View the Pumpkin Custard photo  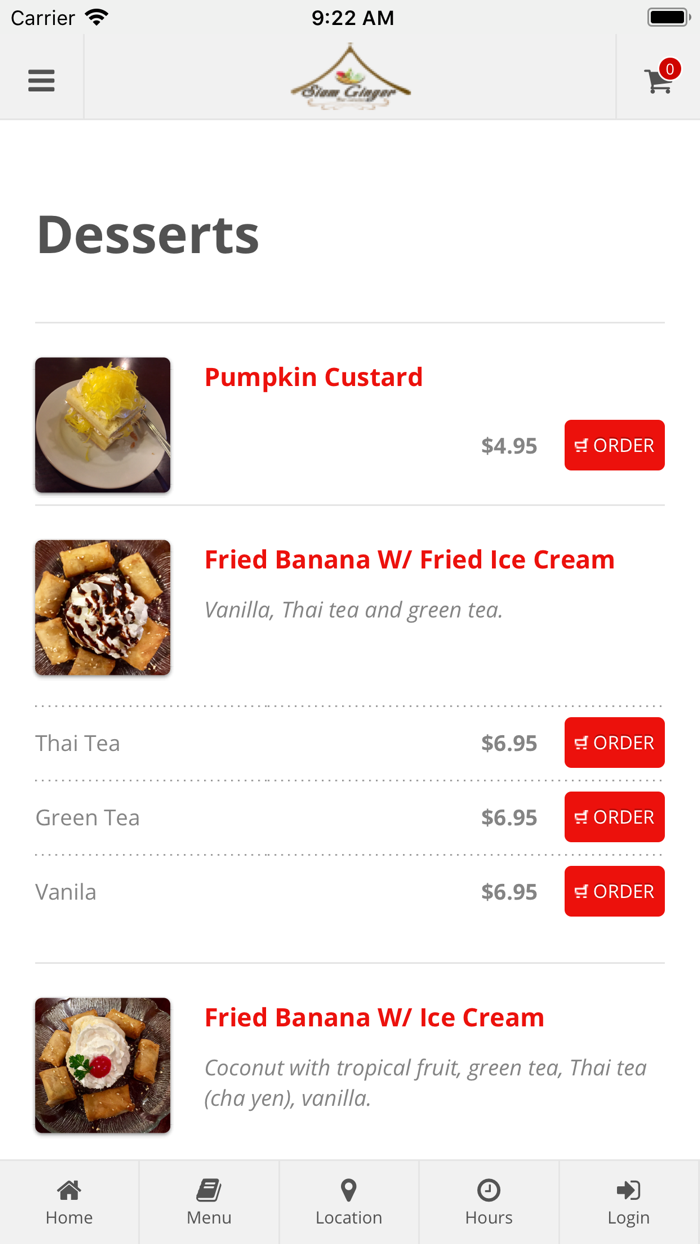coord(103,425)
